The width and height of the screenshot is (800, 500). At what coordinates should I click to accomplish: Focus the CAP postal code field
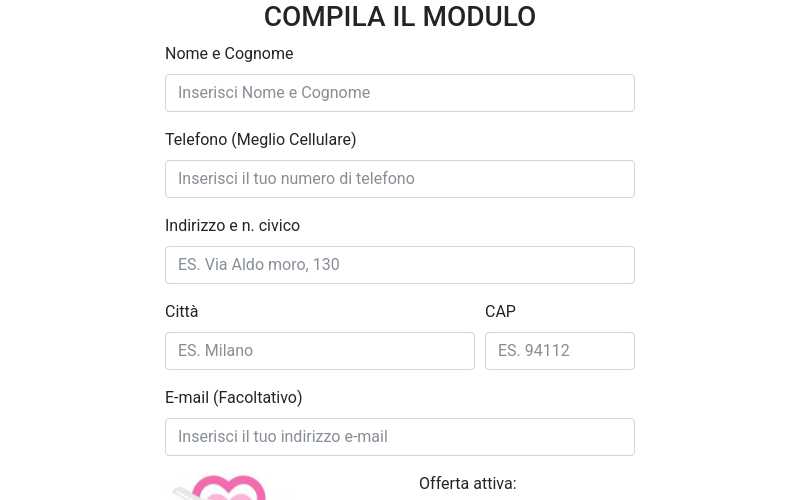(x=559, y=351)
